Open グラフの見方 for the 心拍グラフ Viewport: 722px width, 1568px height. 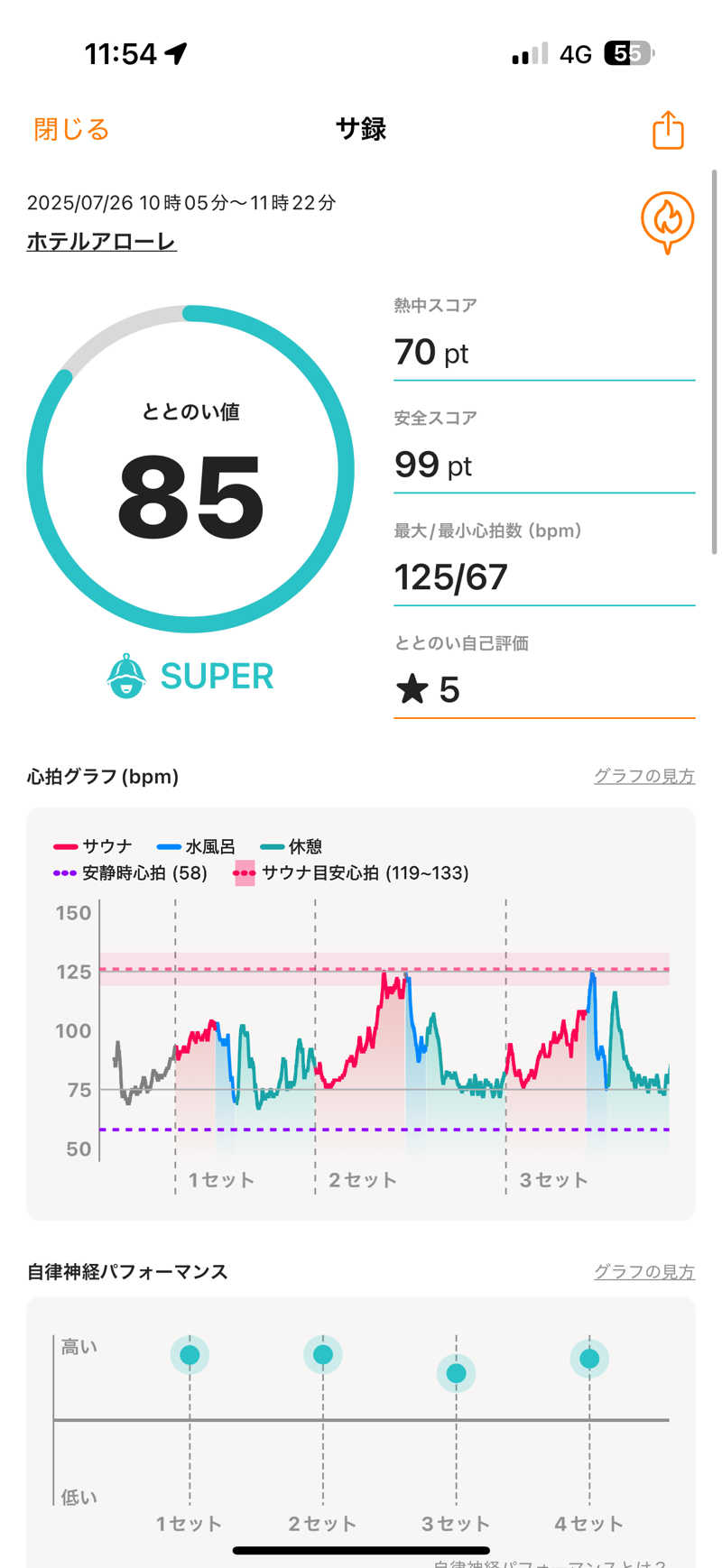pyautogui.click(x=643, y=776)
